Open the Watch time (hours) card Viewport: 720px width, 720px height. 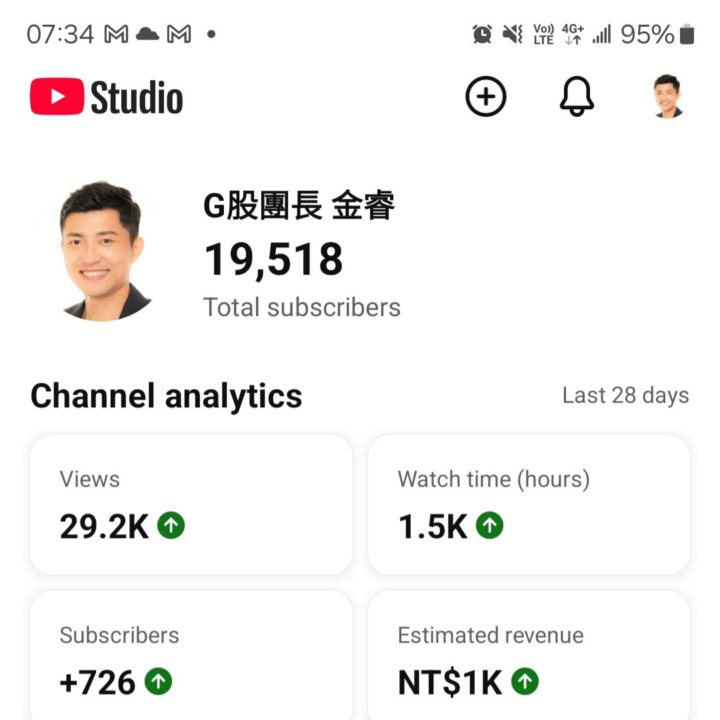[x=529, y=504]
